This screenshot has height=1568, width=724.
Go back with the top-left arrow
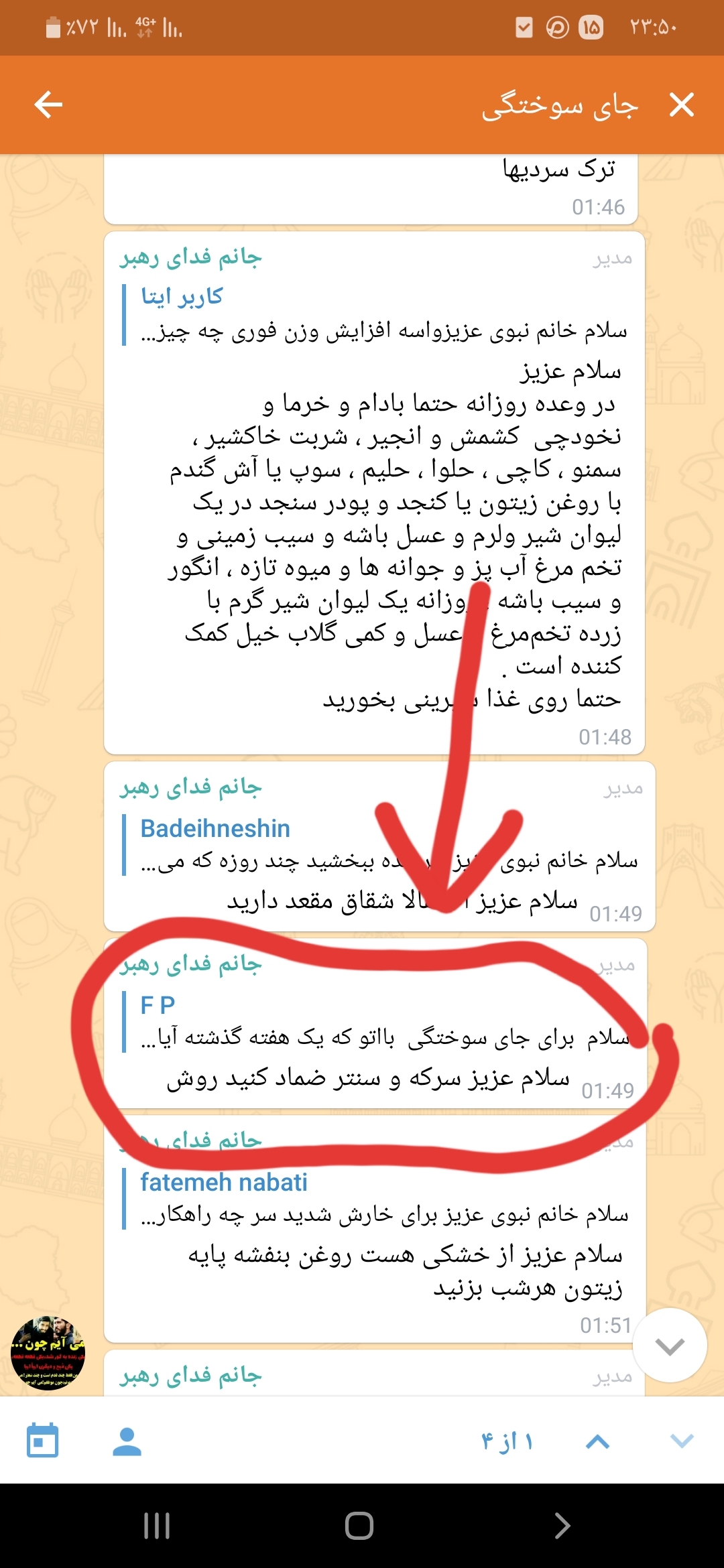coord(48,105)
